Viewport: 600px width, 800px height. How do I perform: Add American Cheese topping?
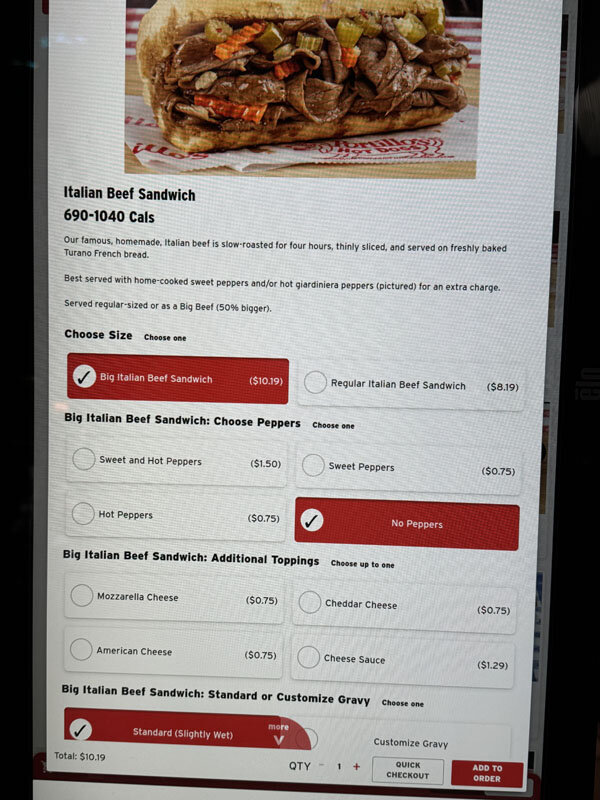click(172, 652)
